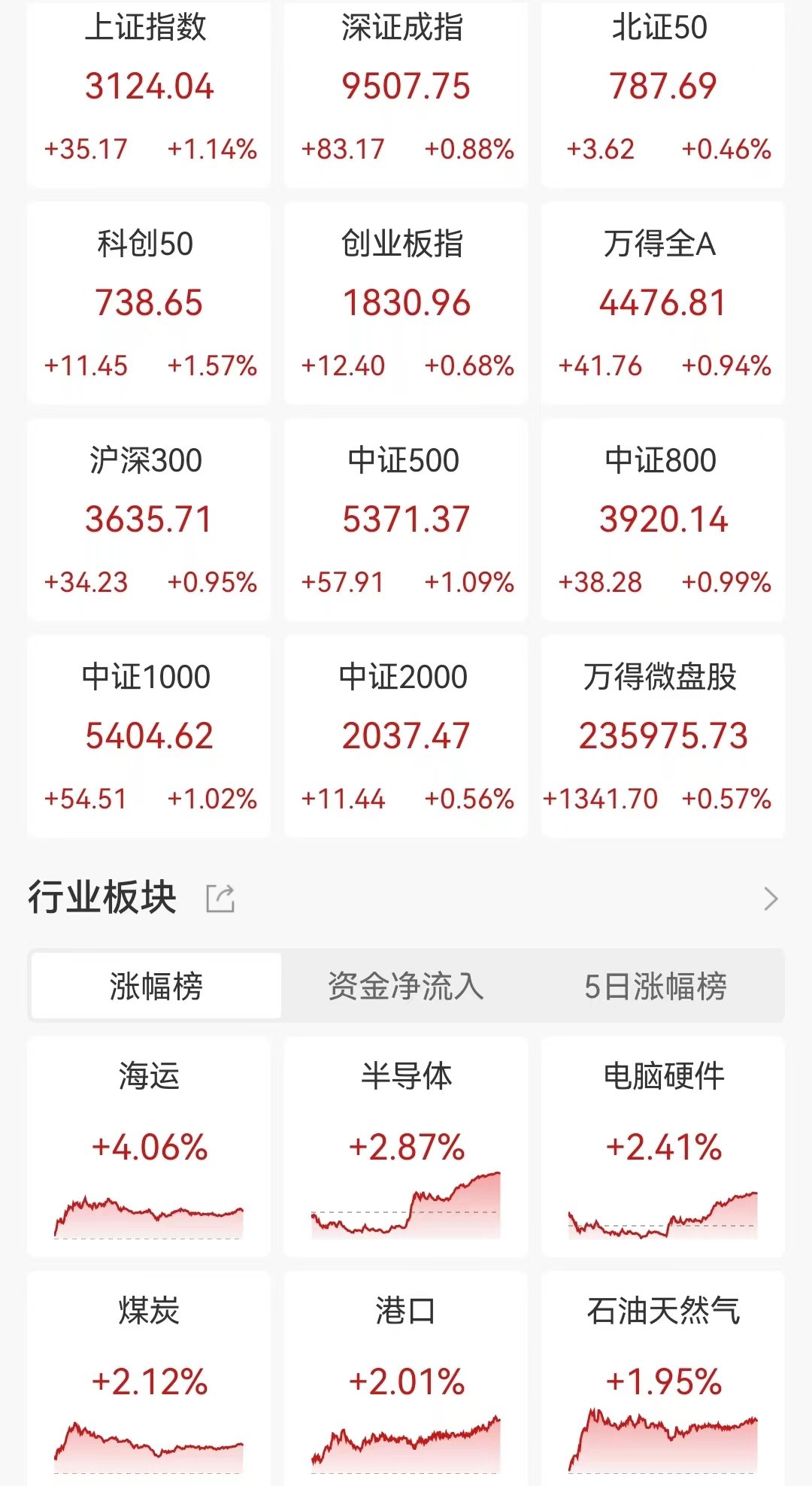Open the 上证指数 index card
Screen dimensions: 812x1486
[x=149, y=93]
